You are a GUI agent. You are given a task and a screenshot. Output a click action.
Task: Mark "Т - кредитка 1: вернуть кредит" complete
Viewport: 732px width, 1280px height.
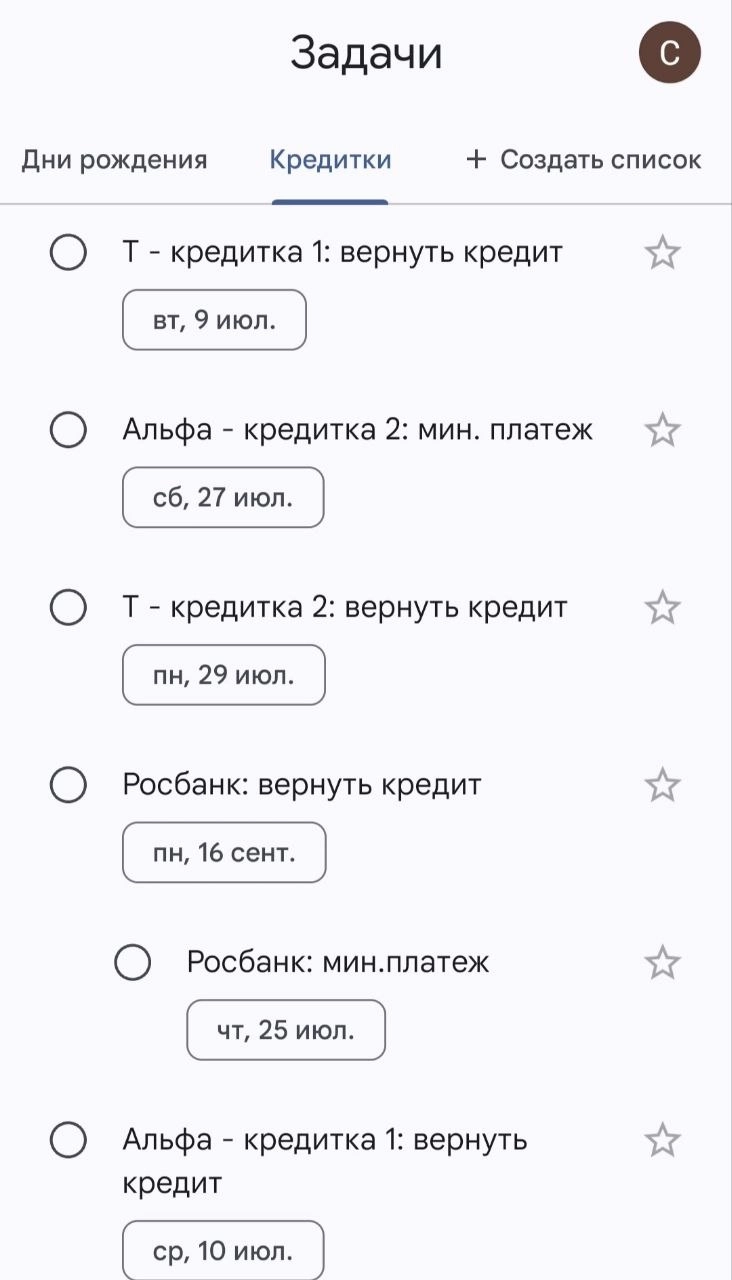tap(68, 252)
